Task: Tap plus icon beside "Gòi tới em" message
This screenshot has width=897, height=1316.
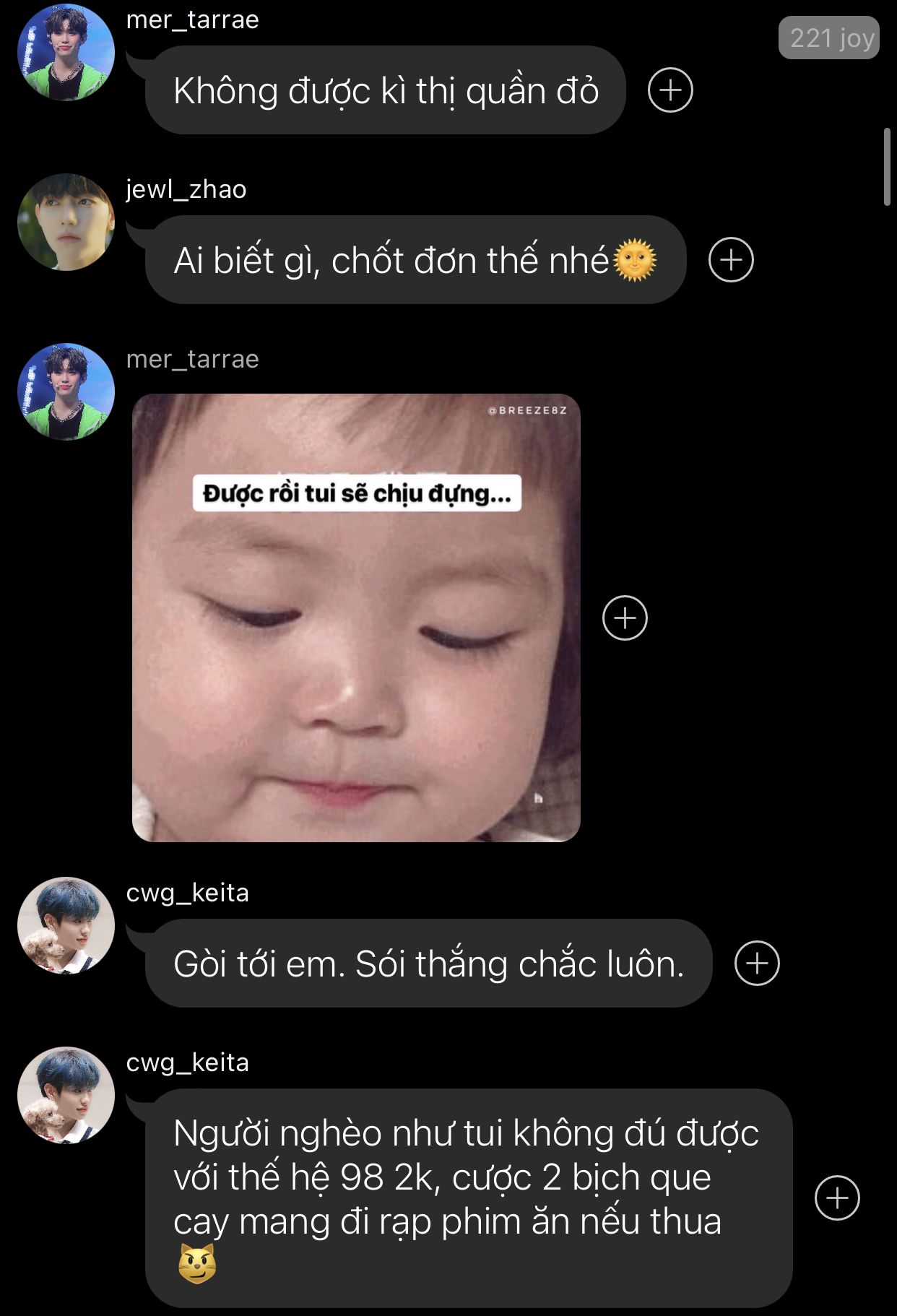Action: (757, 964)
